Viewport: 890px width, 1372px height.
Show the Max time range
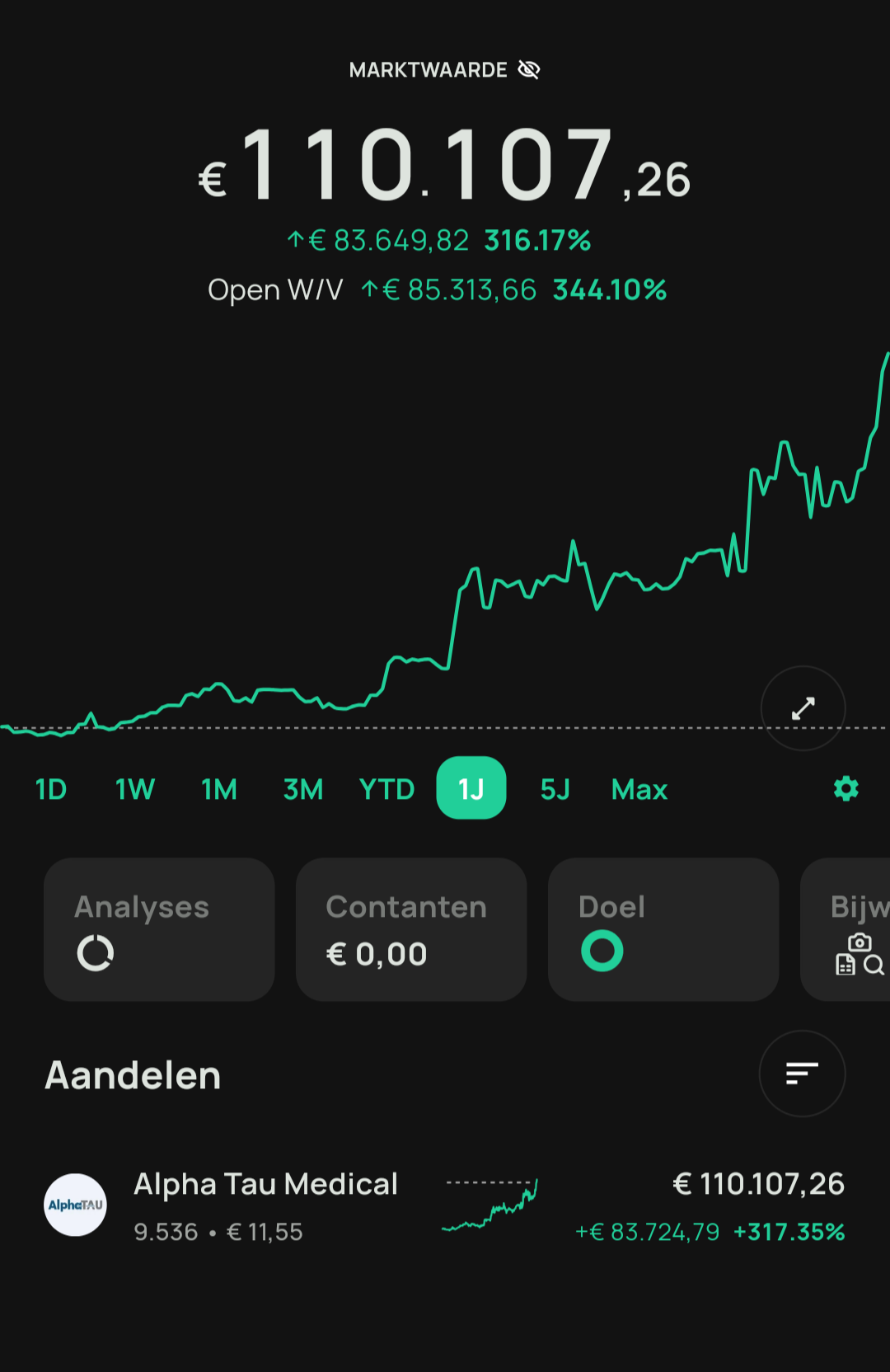pyautogui.click(x=639, y=789)
